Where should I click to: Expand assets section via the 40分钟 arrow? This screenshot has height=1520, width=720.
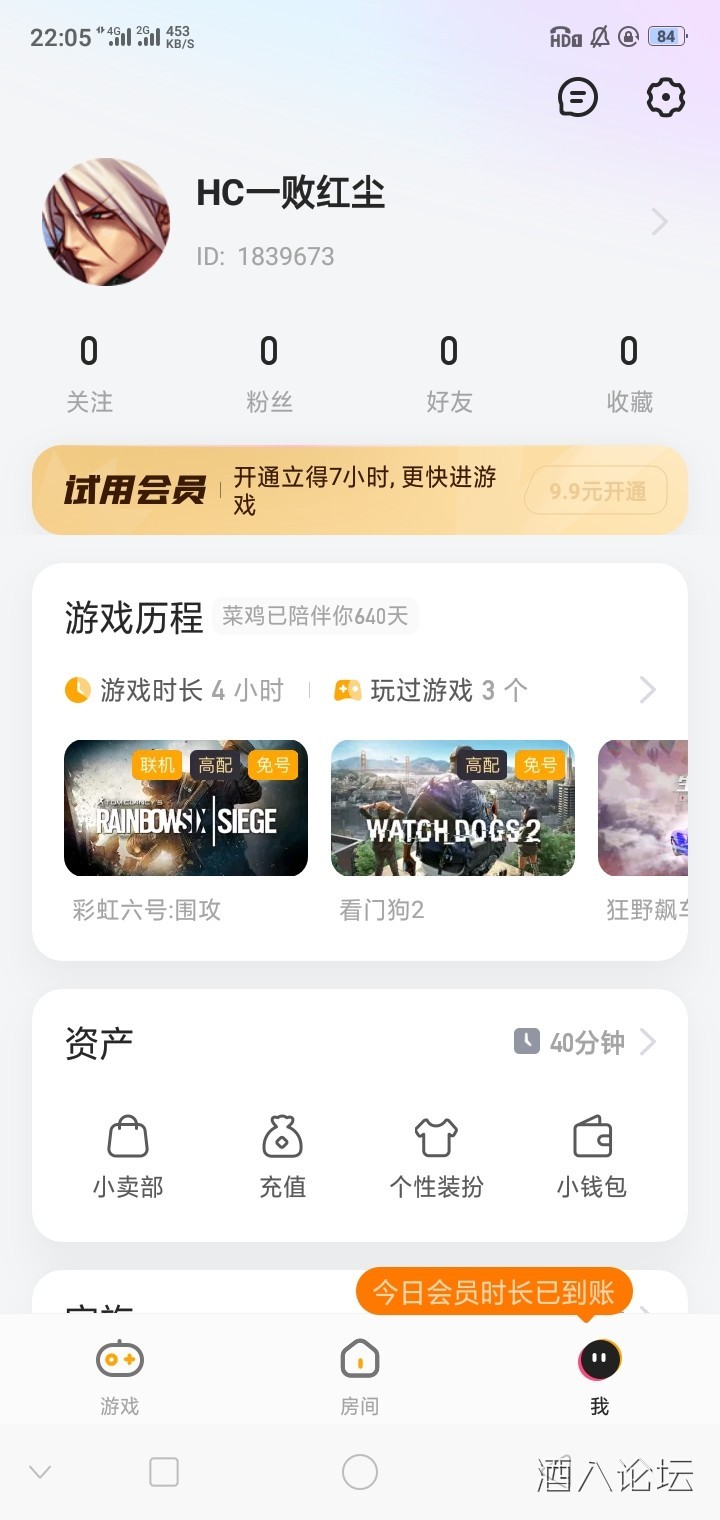click(x=651, y=1042)
